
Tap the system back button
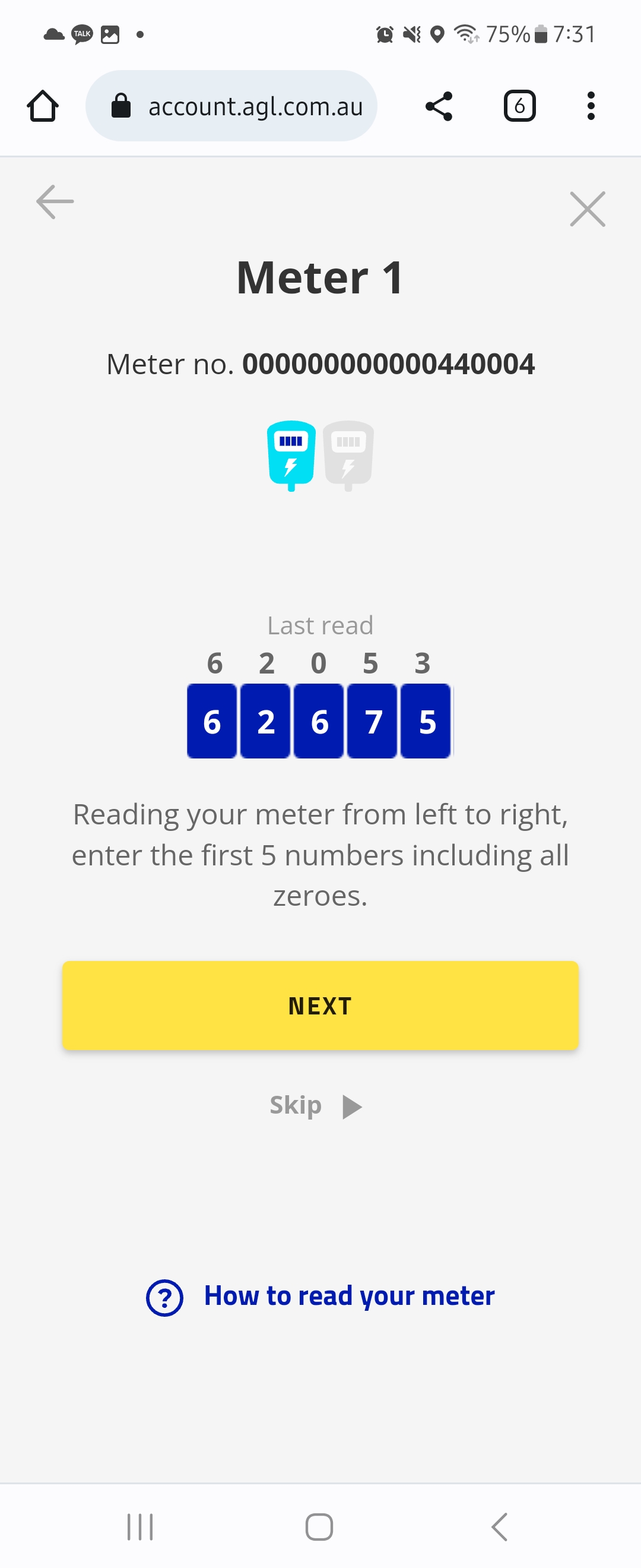499,1526
